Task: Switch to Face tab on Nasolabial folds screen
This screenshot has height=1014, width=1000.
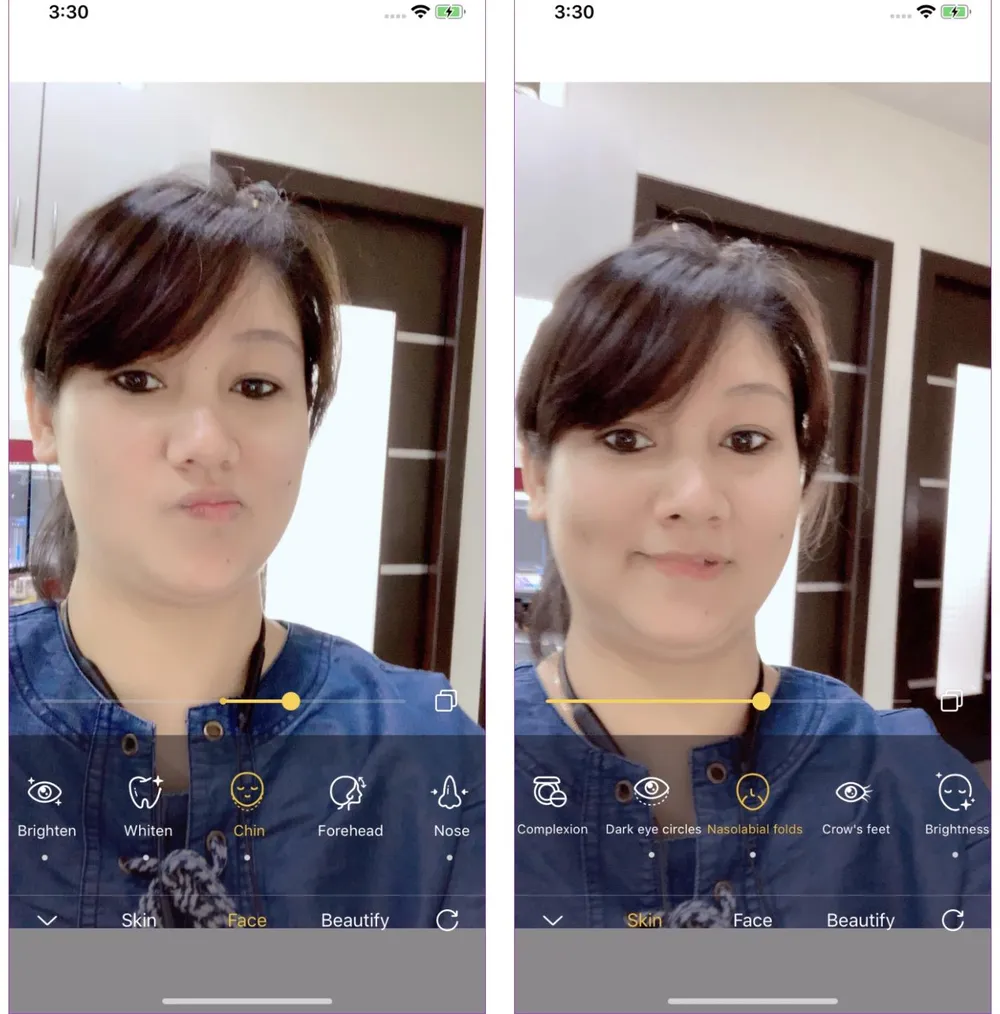Action: coord(752,920)
